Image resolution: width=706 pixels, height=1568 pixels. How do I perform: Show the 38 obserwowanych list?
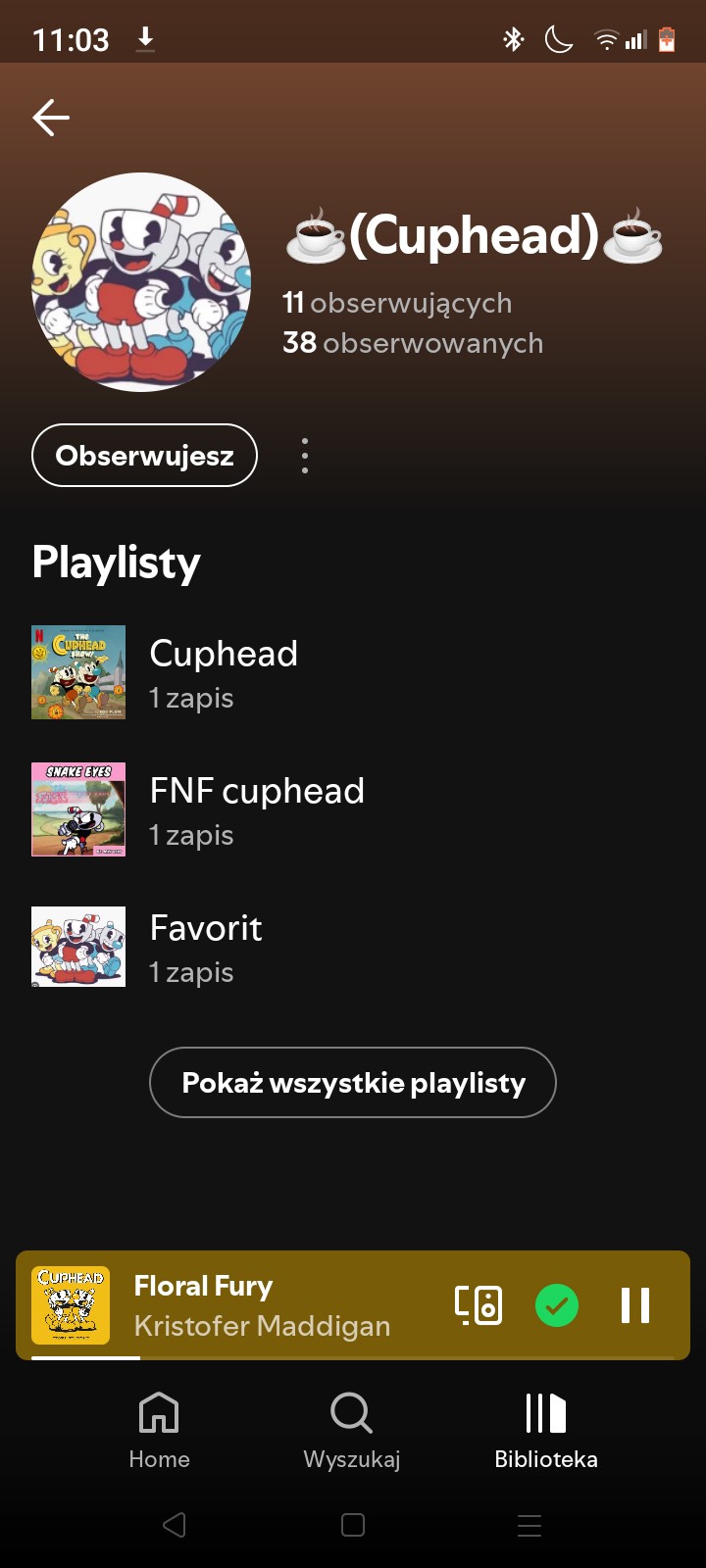click(413, 343)
